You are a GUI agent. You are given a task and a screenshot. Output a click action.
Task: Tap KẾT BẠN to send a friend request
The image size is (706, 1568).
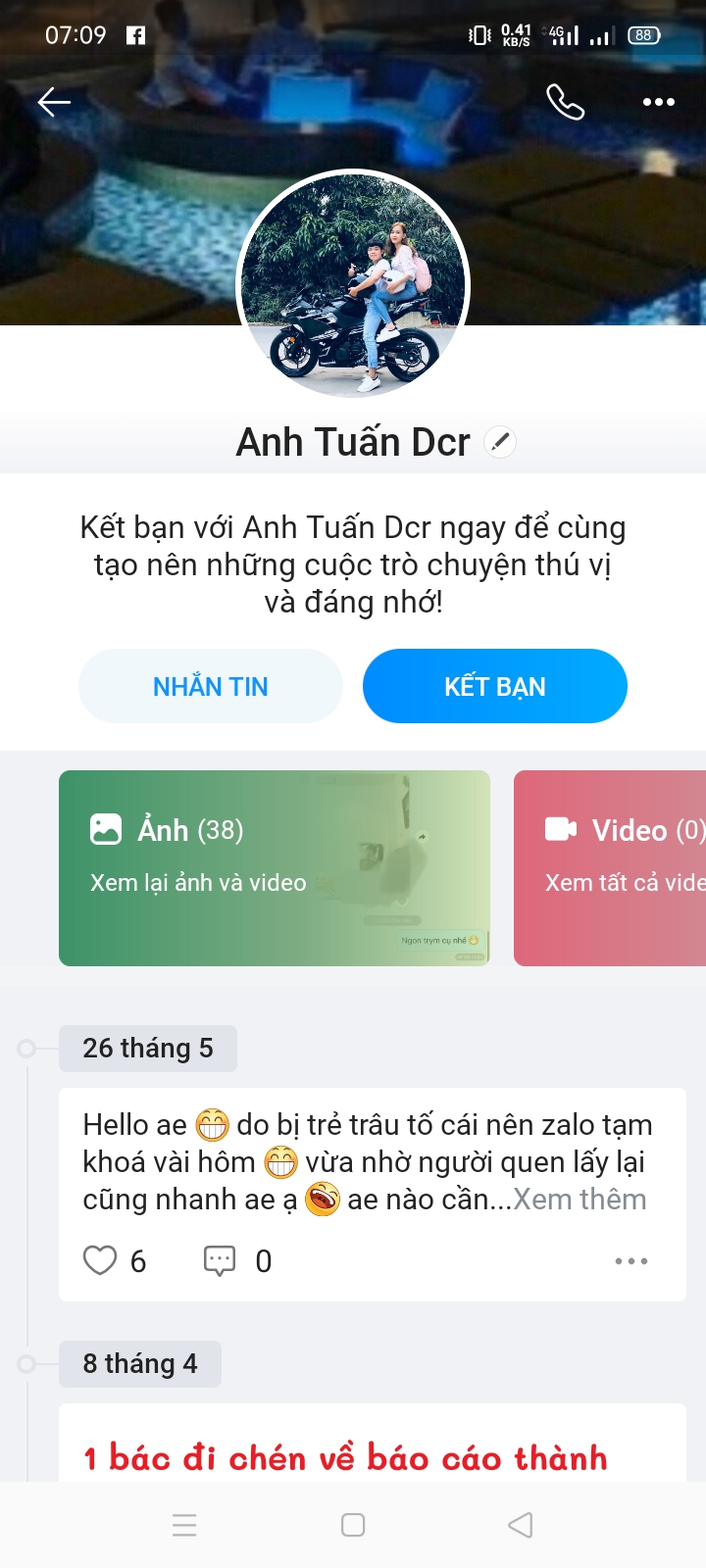495,686
